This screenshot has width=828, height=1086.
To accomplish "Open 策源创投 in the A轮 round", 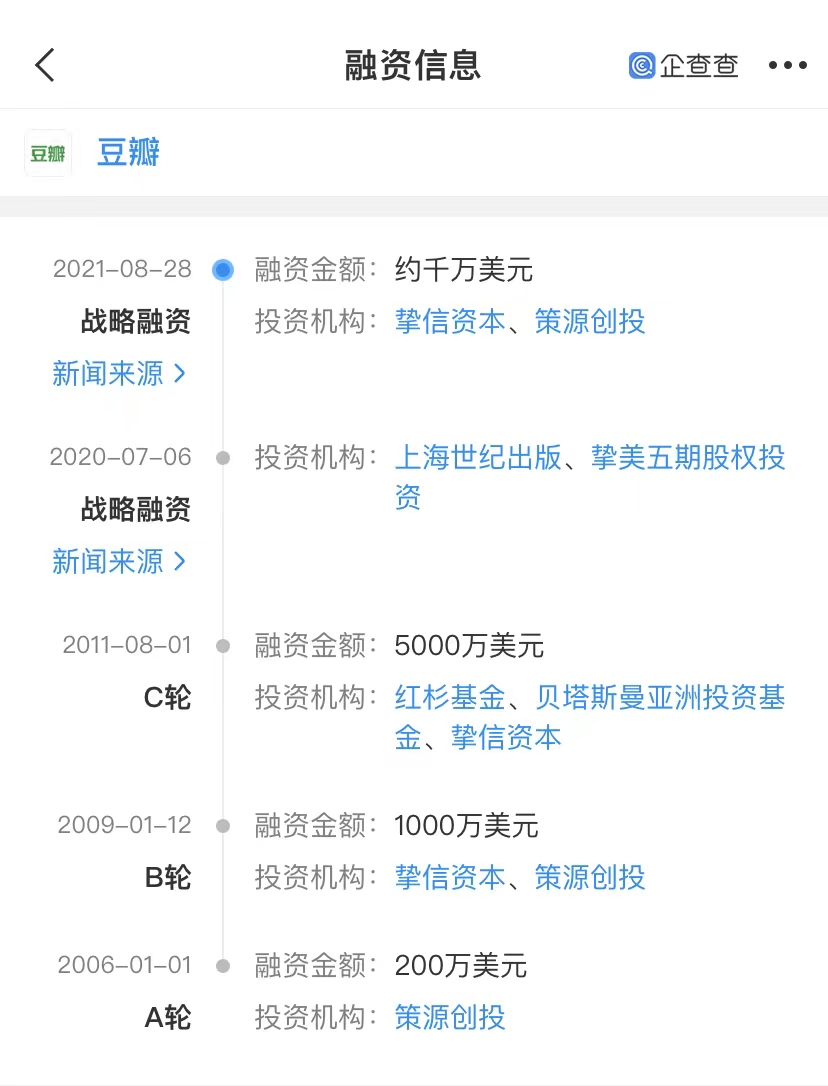I will coord(450,1018).
